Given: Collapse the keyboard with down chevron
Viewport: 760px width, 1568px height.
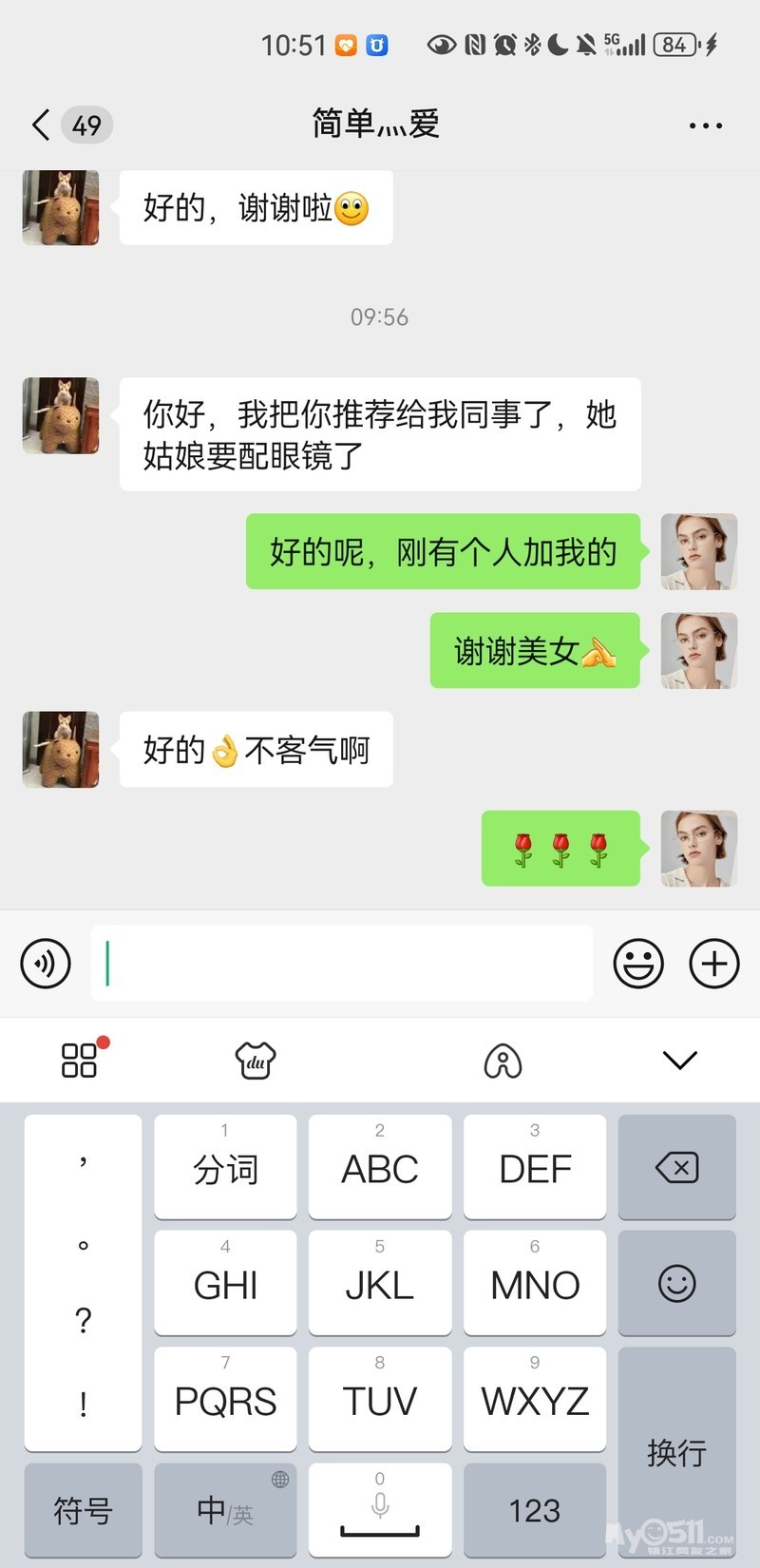Looking at the screenshot, I should (679, 1060).
